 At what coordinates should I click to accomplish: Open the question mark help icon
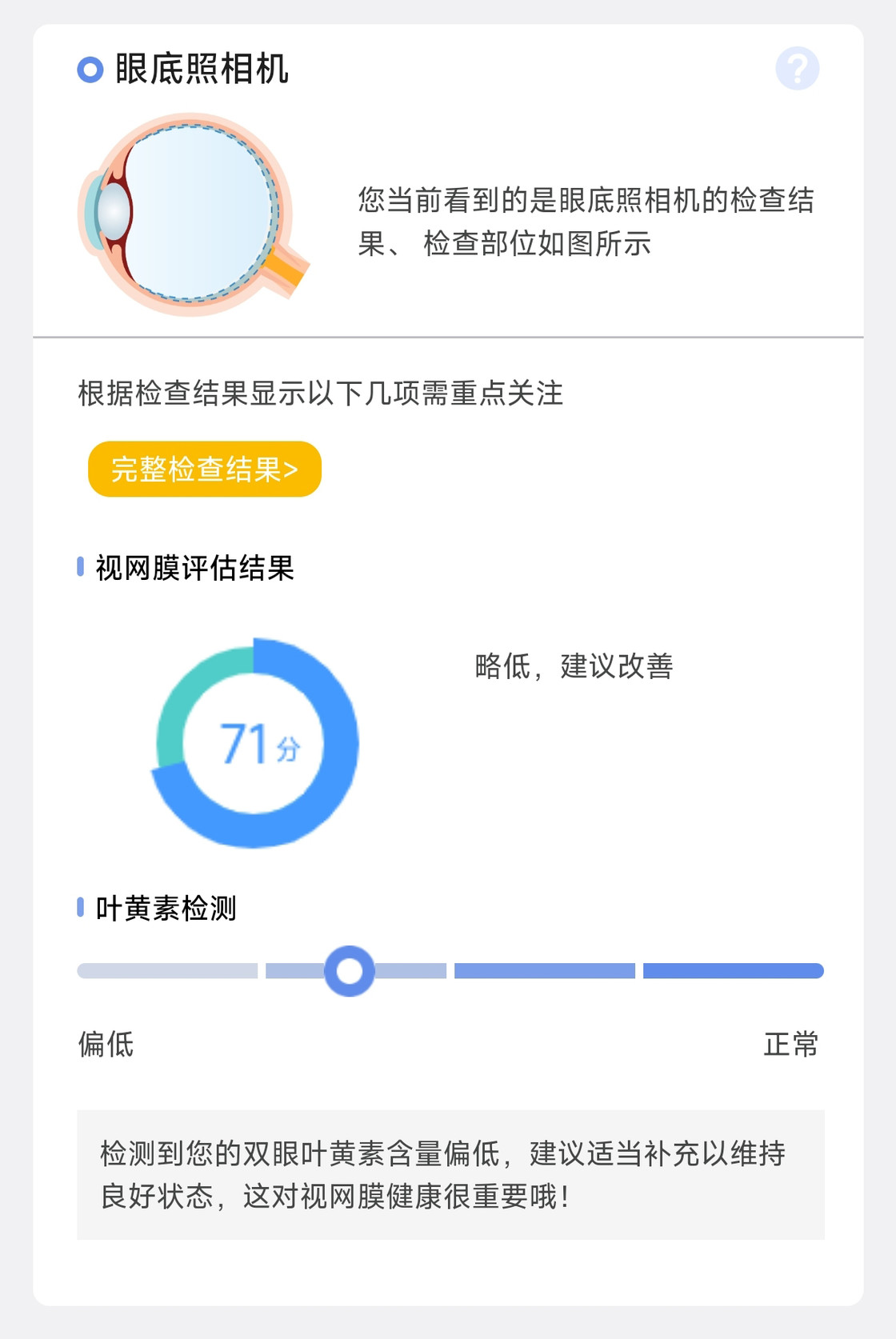[797, 69]
